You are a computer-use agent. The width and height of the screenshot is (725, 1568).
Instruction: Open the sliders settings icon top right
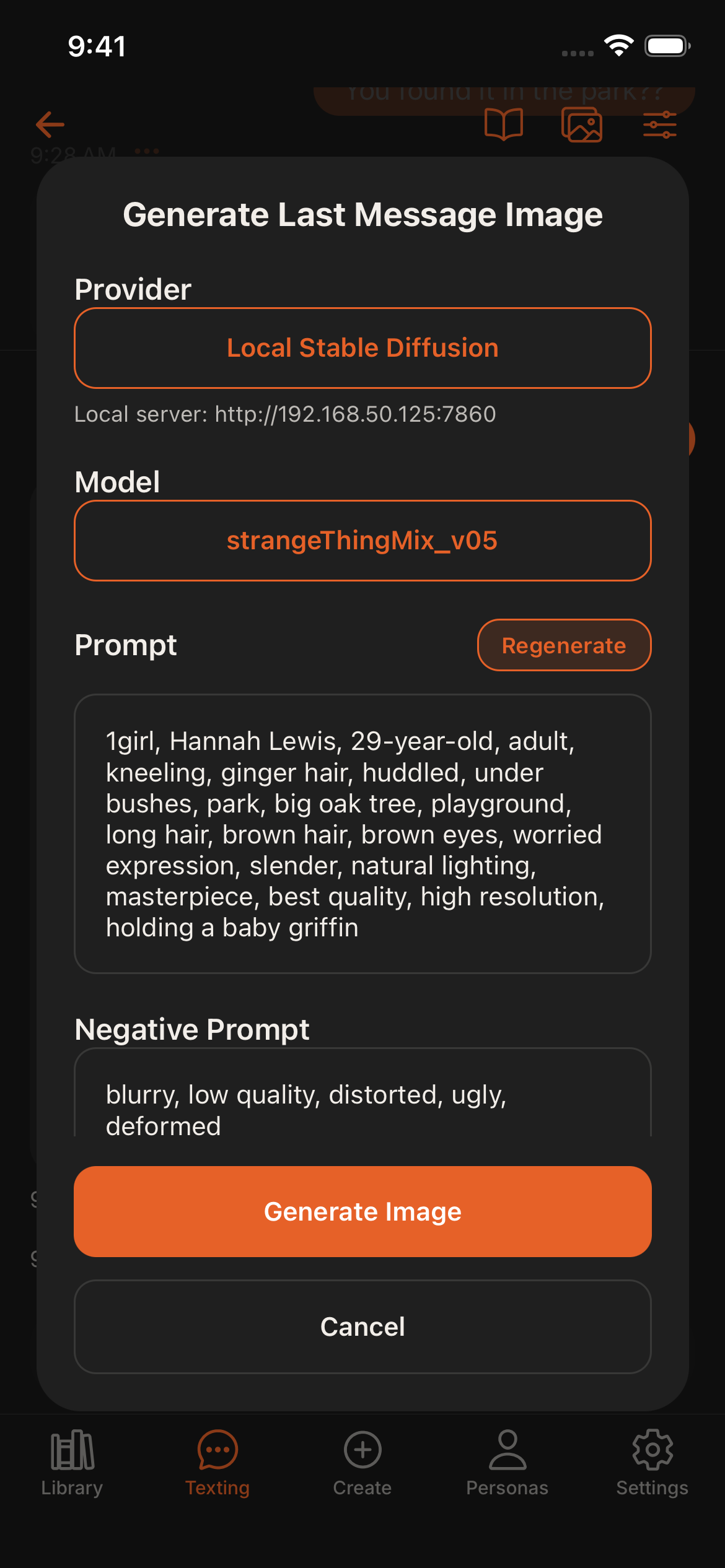[x=660, y=124]
